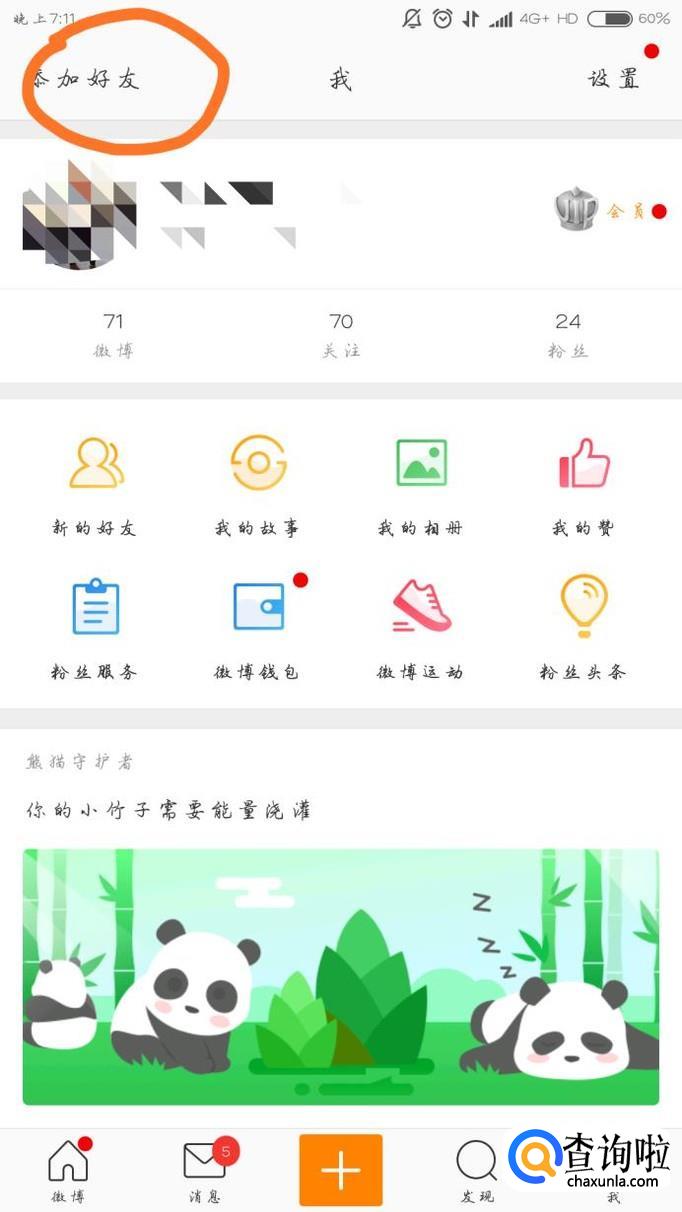
Task: Open 微博钱包 wallet
Action: pyautogui.click(x=258, y=626)
